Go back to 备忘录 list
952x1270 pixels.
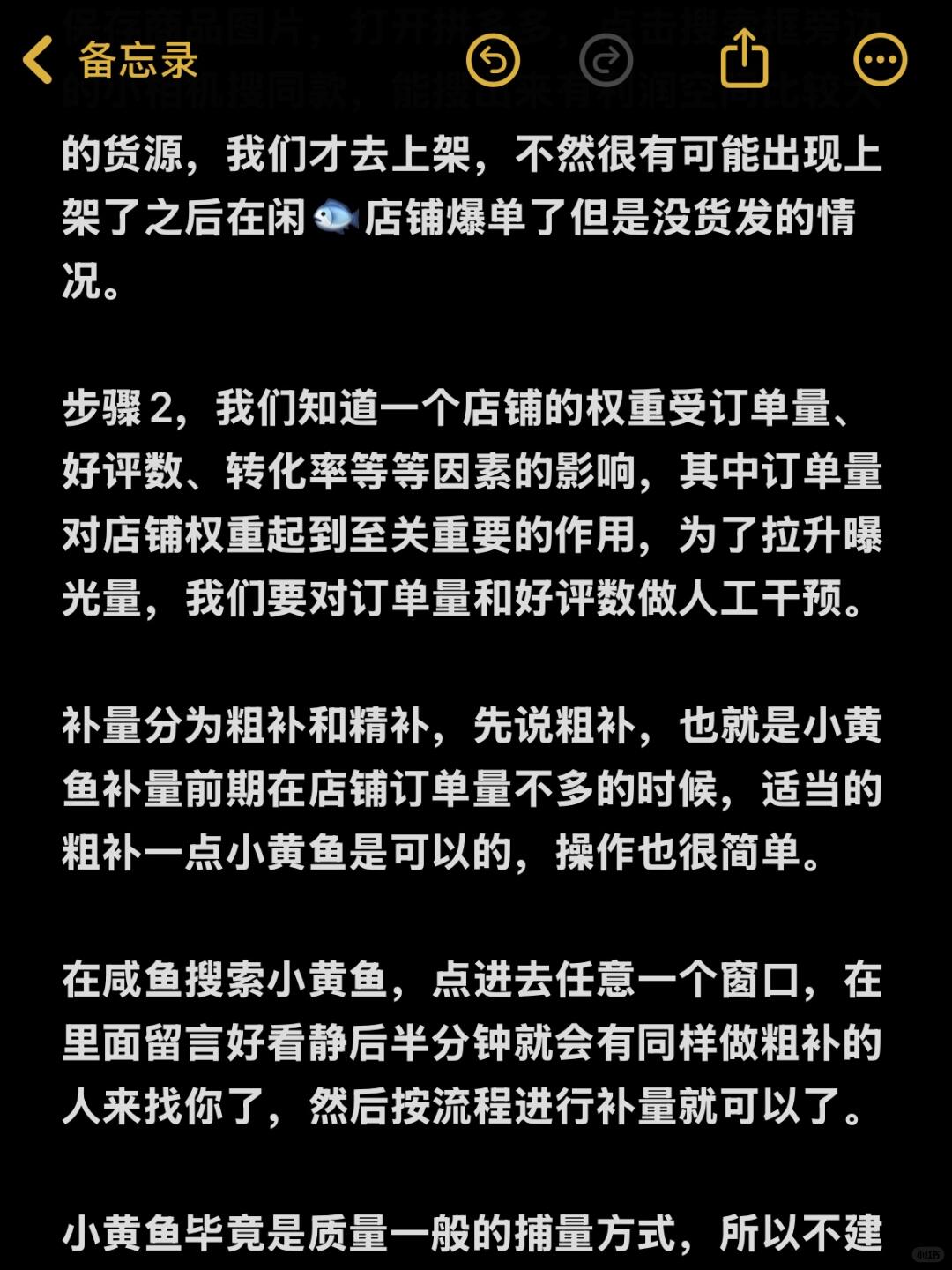pyautogui.click(x=110, y=60)
